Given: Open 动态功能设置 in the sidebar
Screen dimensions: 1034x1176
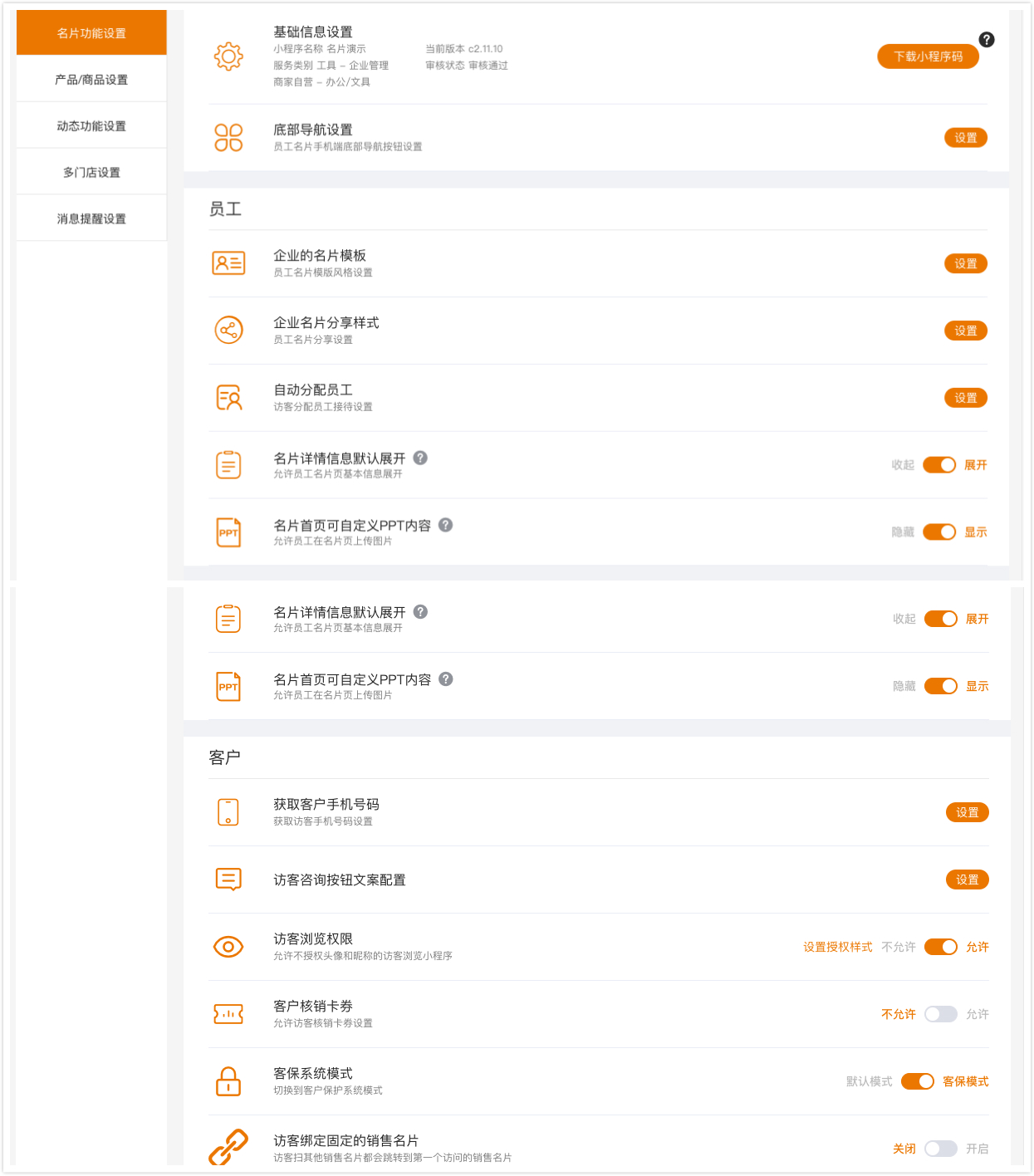Looking at the screenshot, I should (x=91, y=126).
